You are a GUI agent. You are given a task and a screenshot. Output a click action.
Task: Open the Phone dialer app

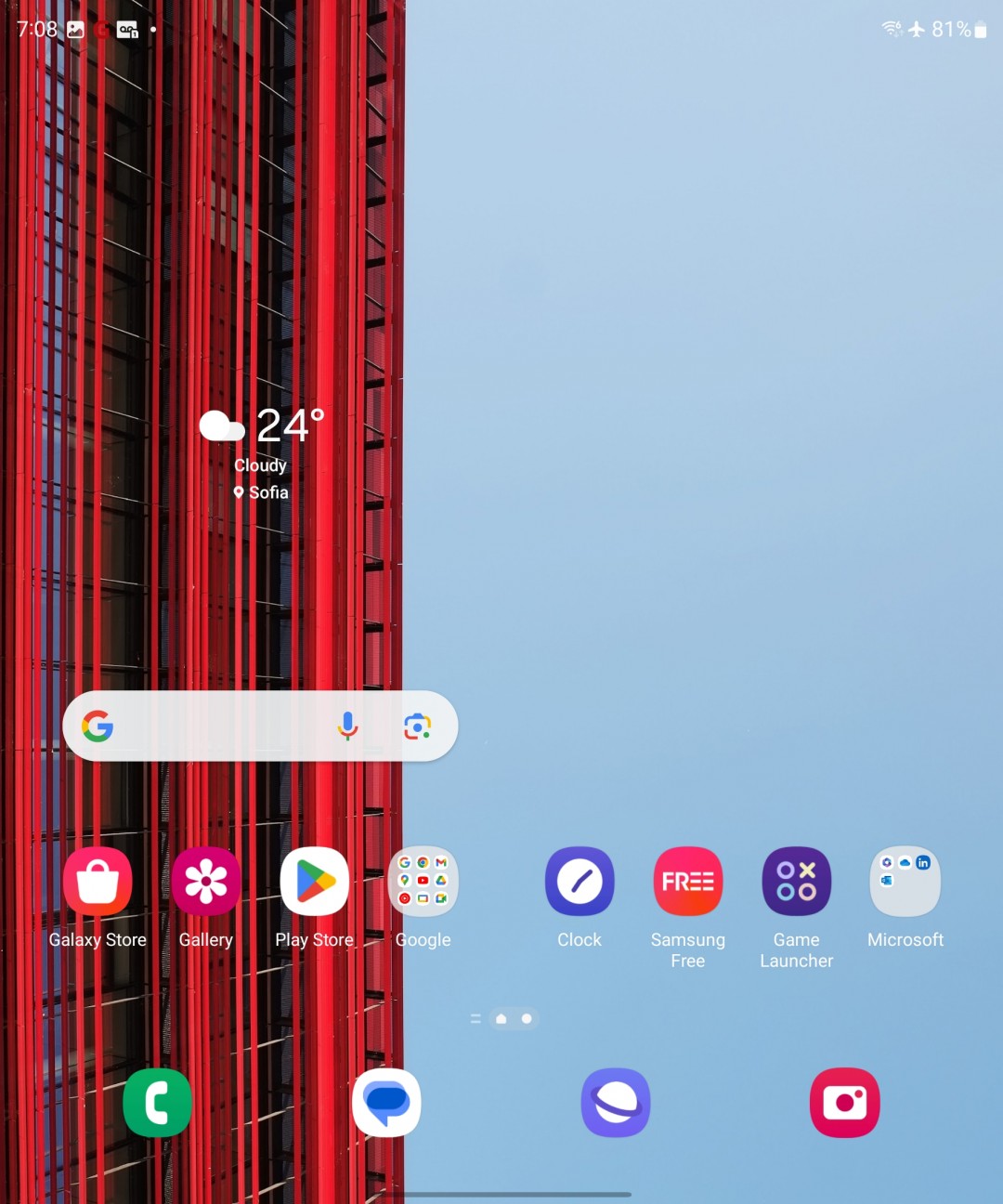[x=158, y=1103]
